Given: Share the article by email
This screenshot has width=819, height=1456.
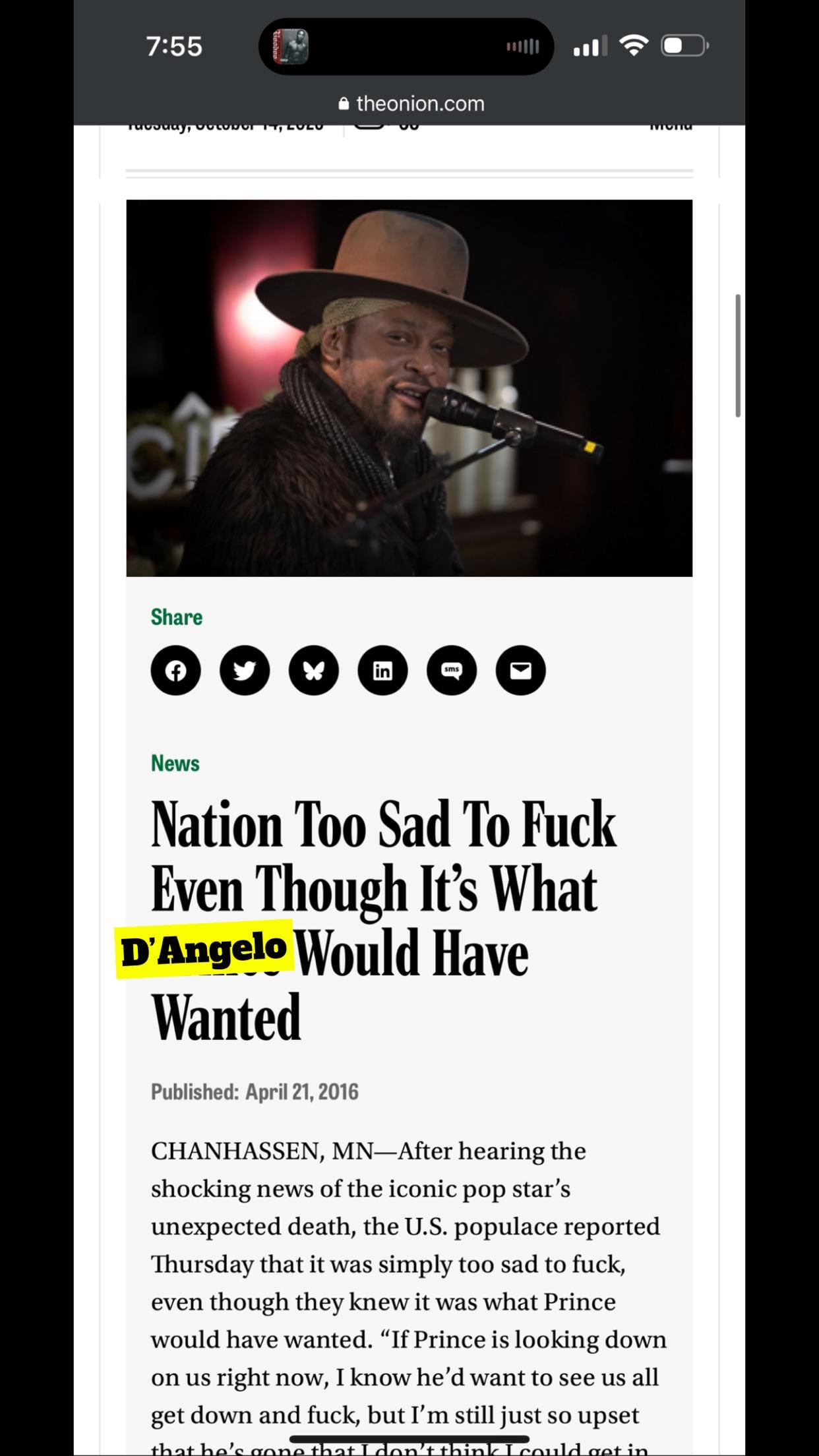Looking at the screenshot, I should point(521,671).
